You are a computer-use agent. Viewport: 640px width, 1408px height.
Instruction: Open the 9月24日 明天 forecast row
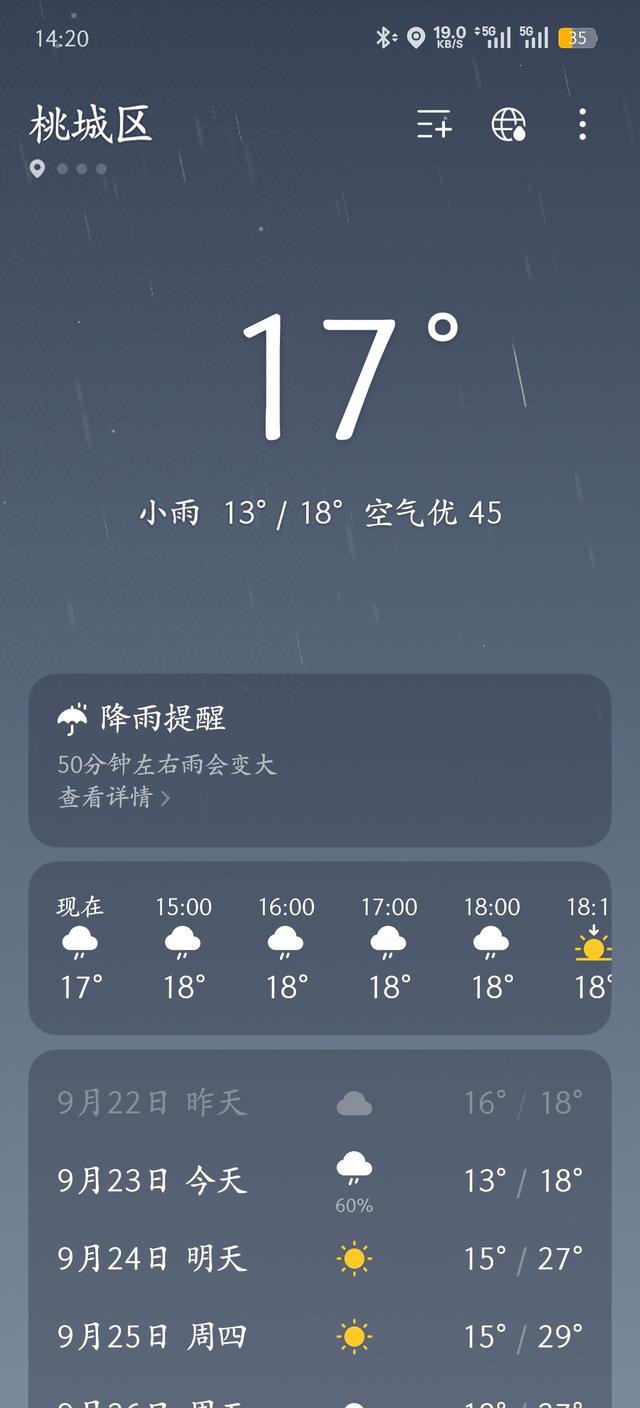319,1258
